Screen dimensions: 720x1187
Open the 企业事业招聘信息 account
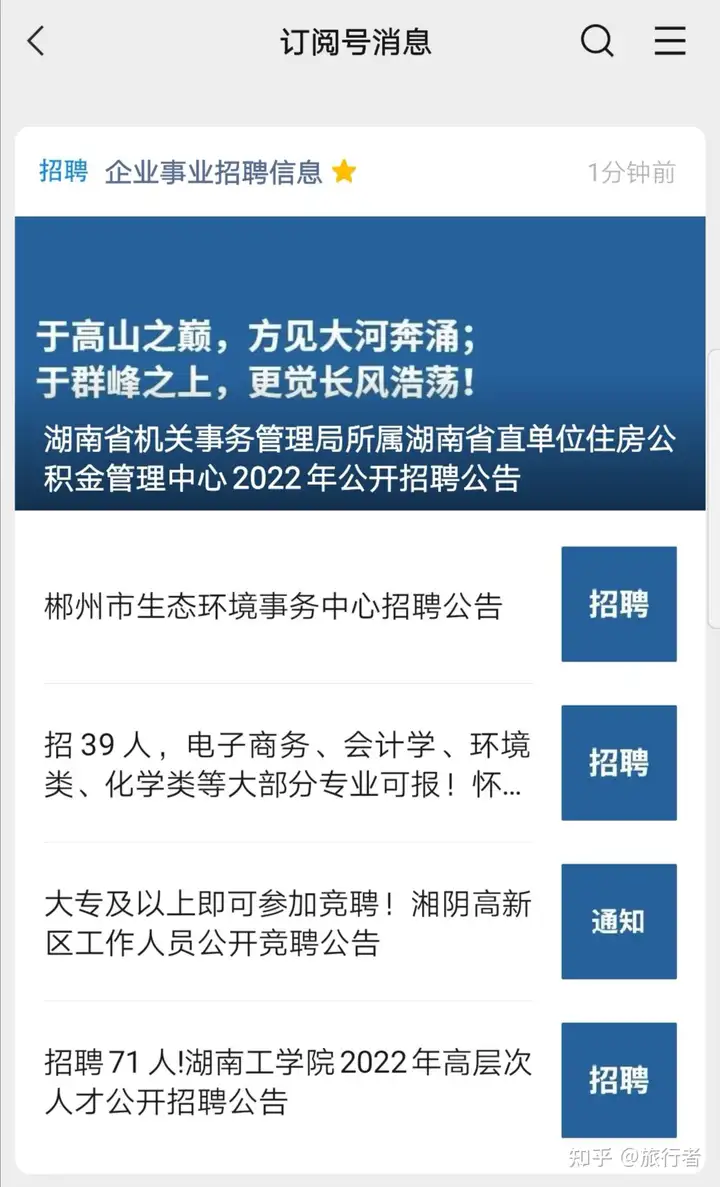coord(214,172)
